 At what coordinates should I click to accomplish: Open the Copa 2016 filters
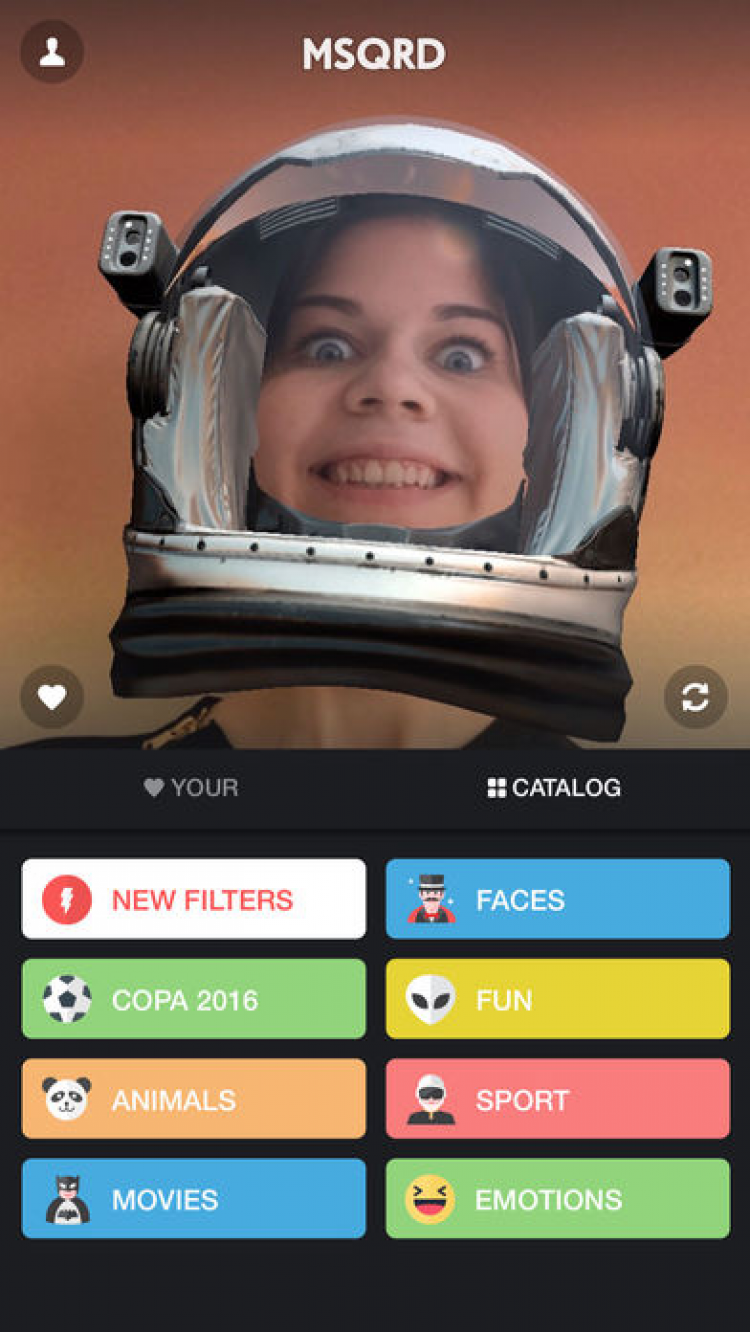[194, 999]
